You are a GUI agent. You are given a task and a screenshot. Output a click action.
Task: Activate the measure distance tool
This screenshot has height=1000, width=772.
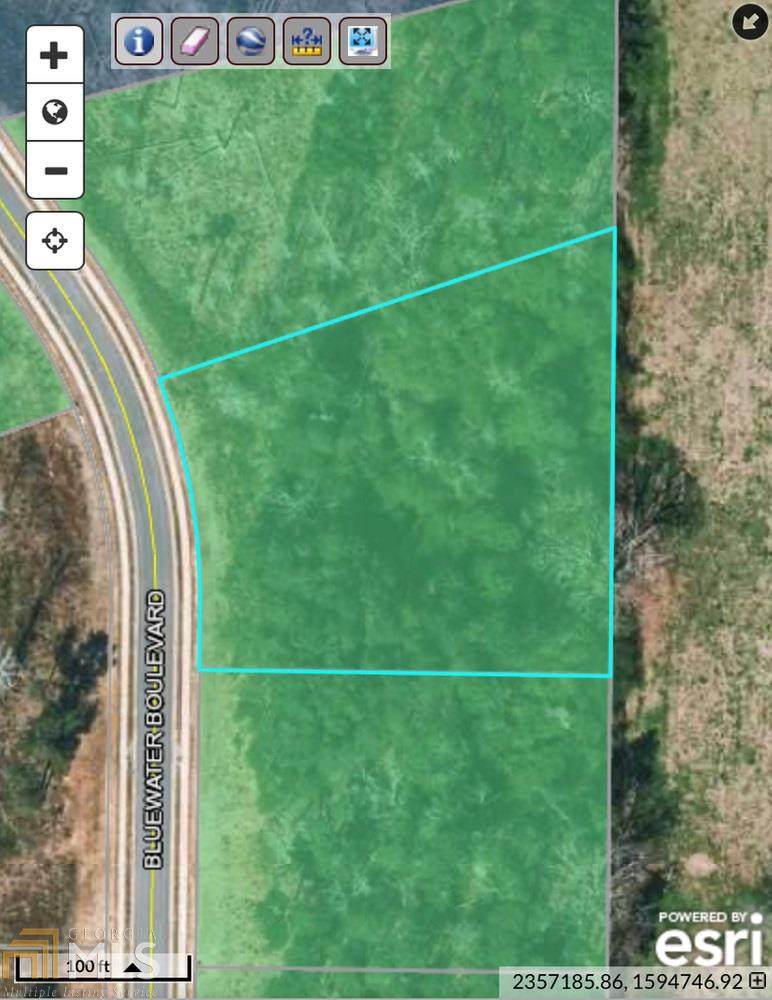(x=306, y=41)
